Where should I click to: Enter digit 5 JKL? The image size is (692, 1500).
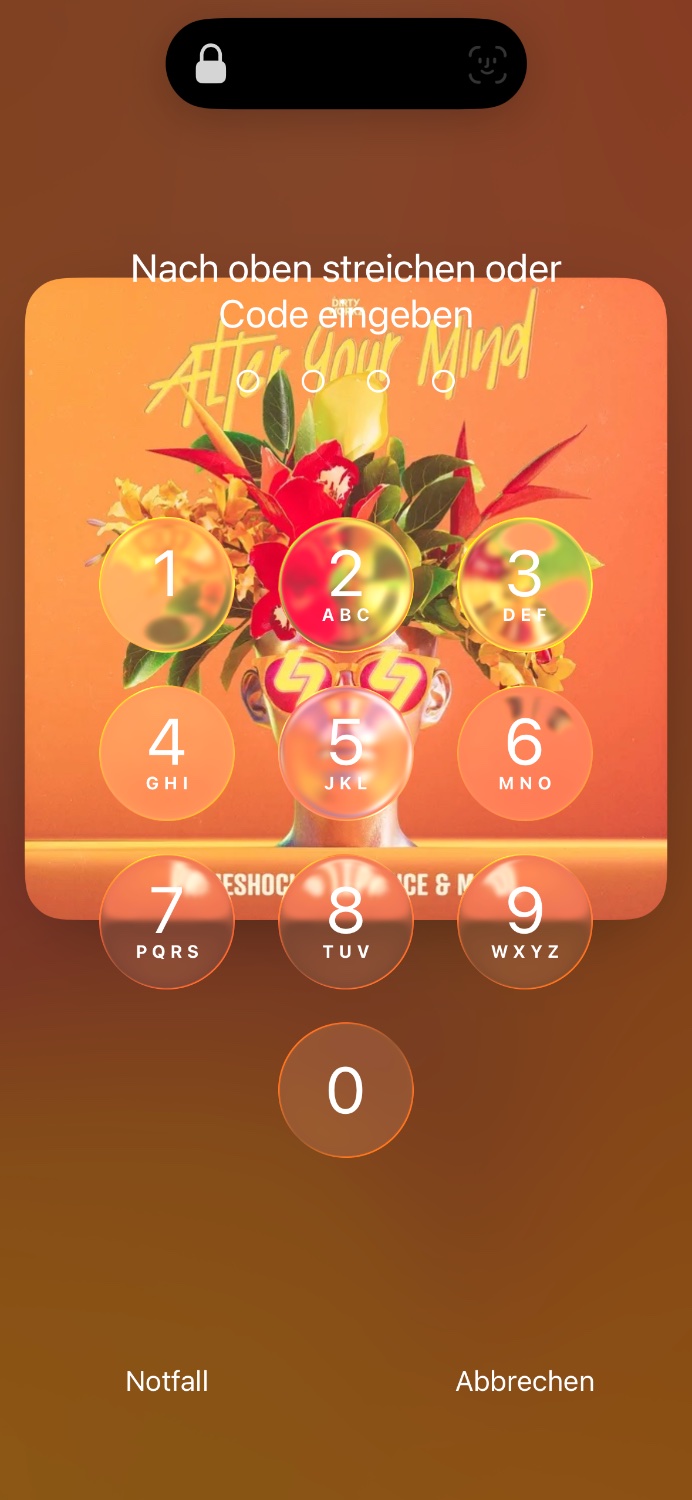click(x=346, y=753)
